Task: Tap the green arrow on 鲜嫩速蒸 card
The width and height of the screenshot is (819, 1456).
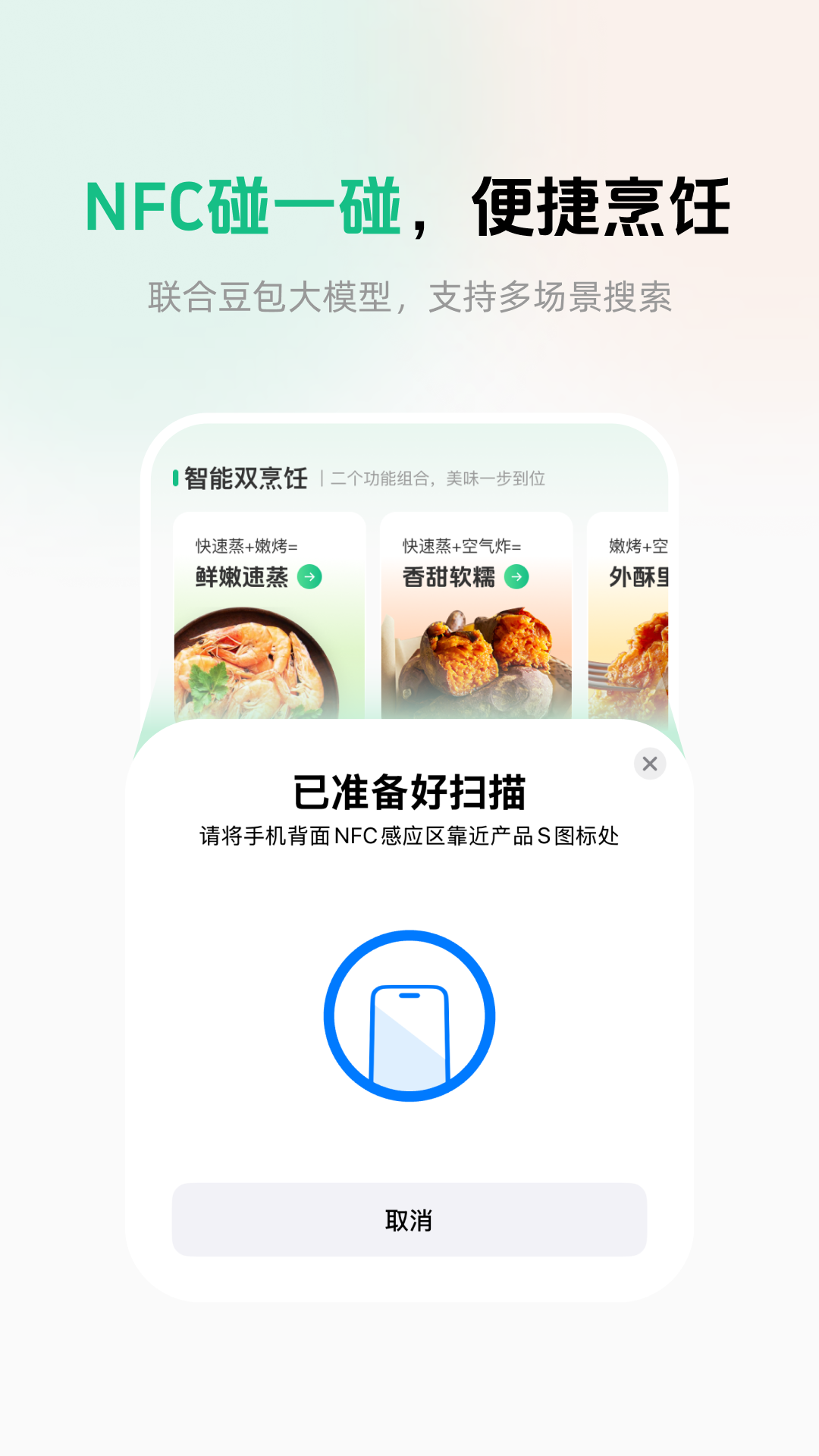Action: coord(309,577)
